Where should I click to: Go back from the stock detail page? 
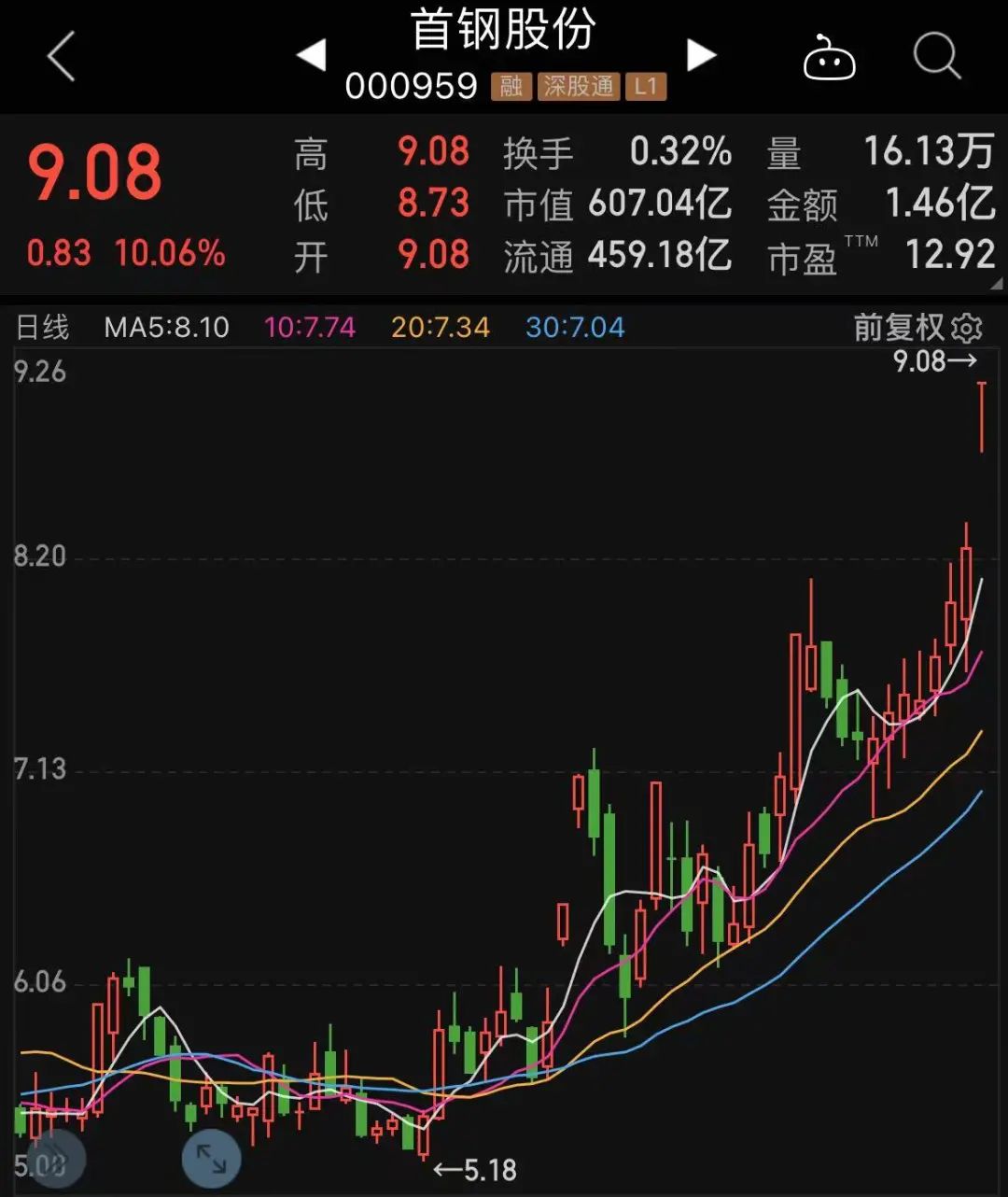coord(62,56)
